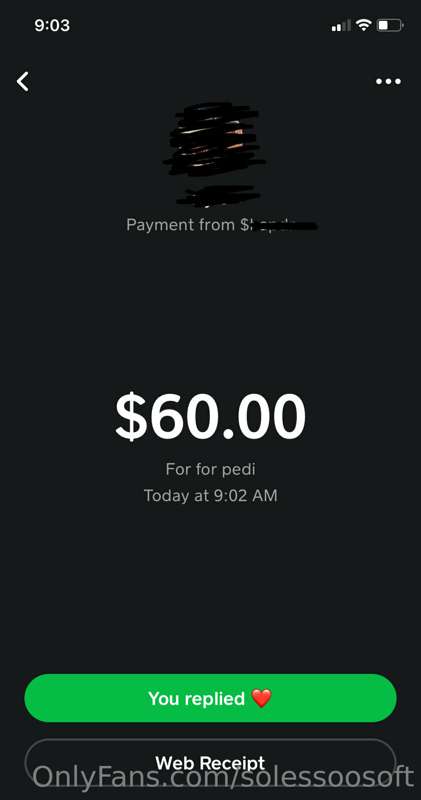Viewport: 421px width, 800px height.
Task: Open the Web Receipt
Action: coord(210,763)
